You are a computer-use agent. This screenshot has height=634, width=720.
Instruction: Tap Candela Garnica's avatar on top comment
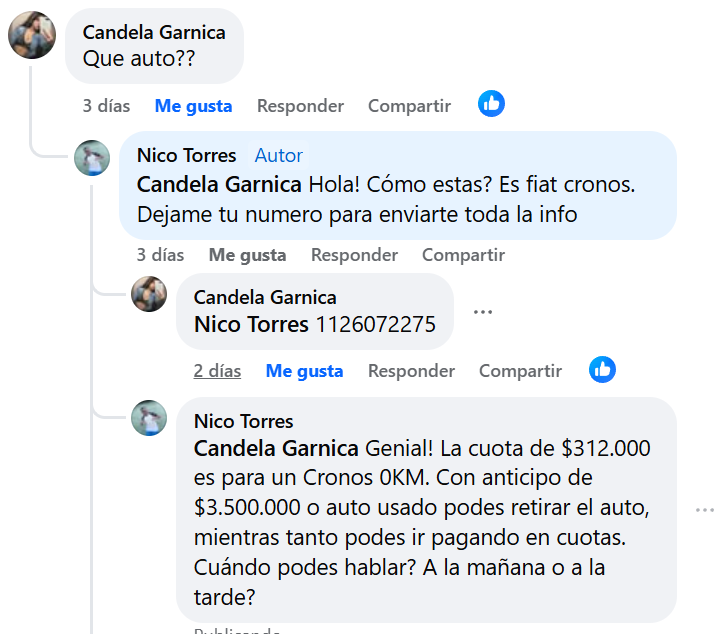32,36
